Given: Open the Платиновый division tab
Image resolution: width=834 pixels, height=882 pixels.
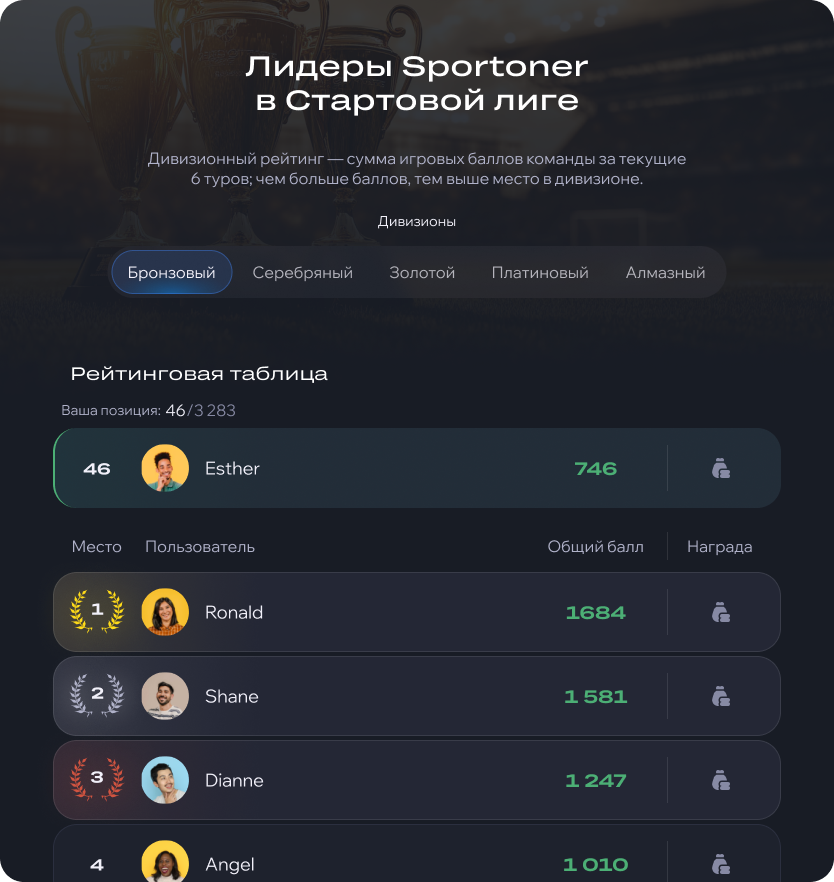Looking at the screenshot, I should (540, 272).
